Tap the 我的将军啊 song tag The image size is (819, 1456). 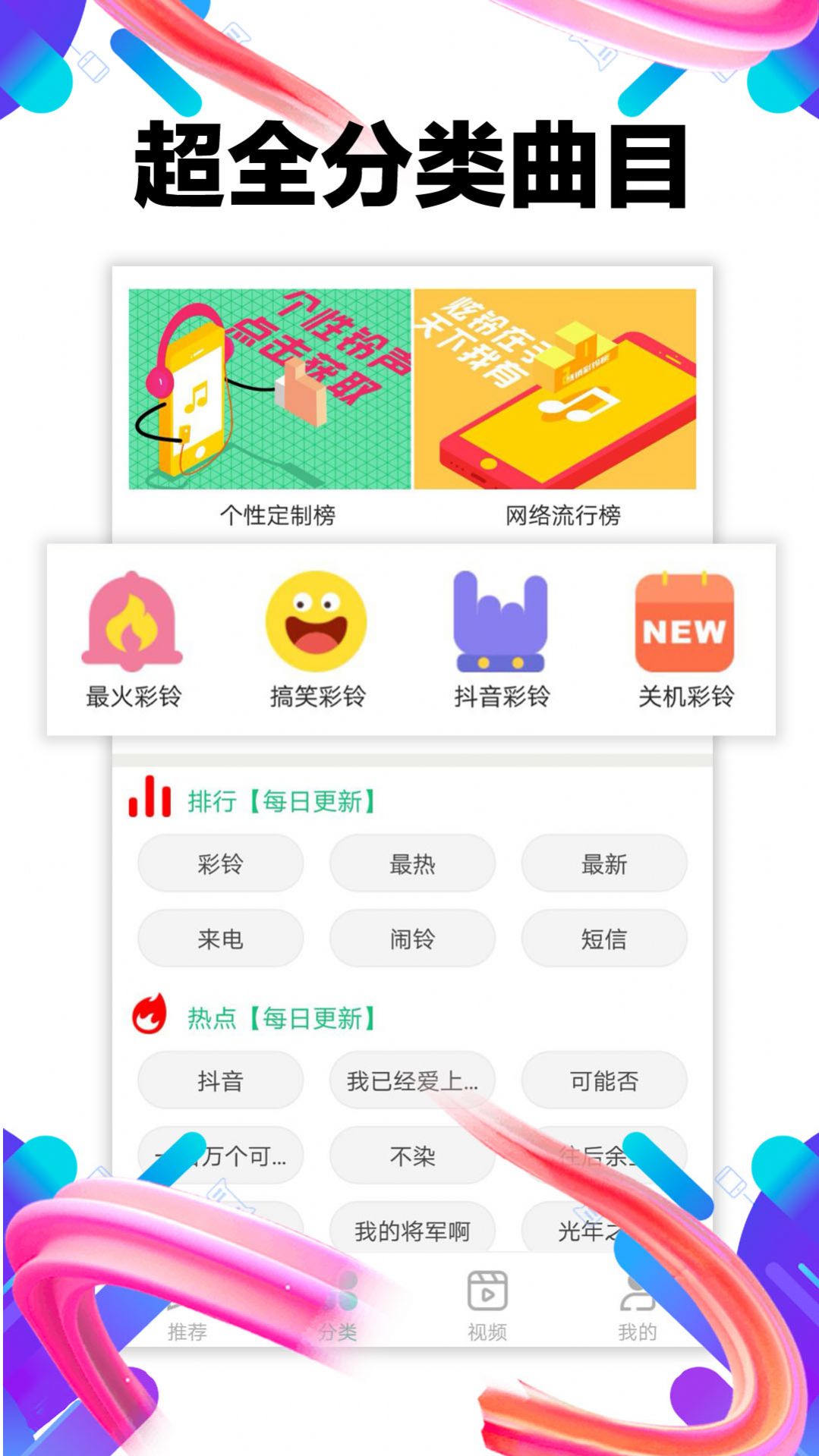[x=412, y=1231]
